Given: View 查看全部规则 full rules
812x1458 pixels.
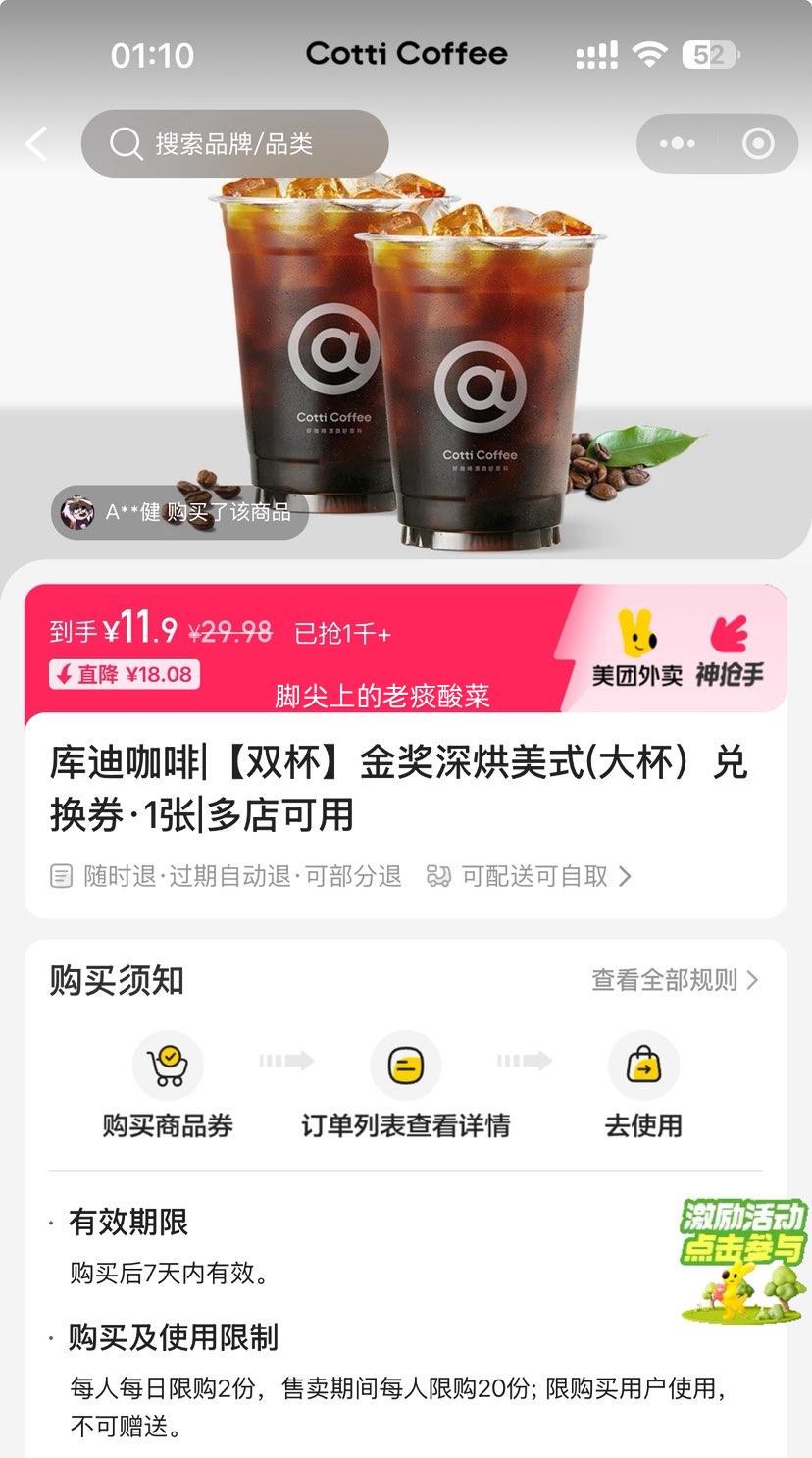Looking at the screenshot, I should pyautogui.click(x=675, y=980).
